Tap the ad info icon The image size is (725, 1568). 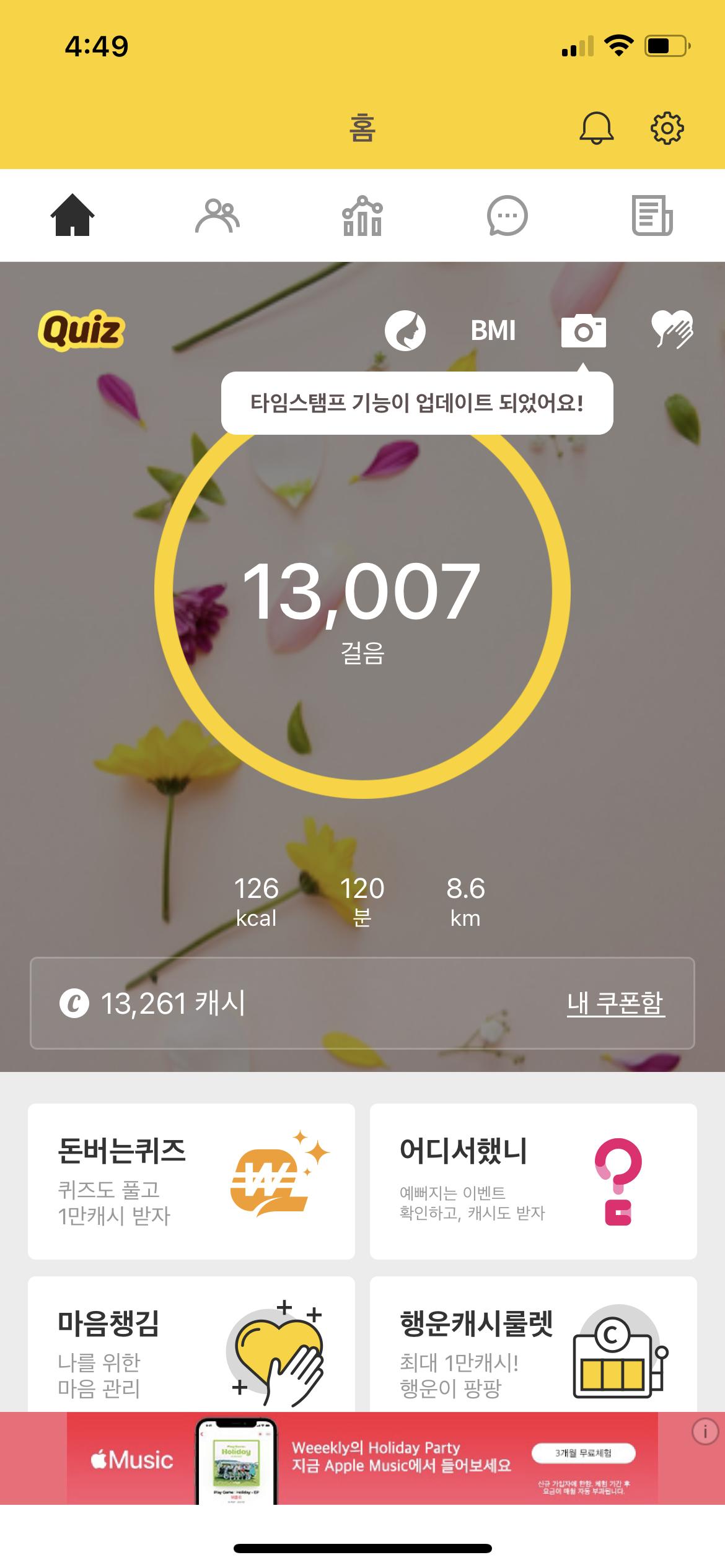coord(705,1432)
